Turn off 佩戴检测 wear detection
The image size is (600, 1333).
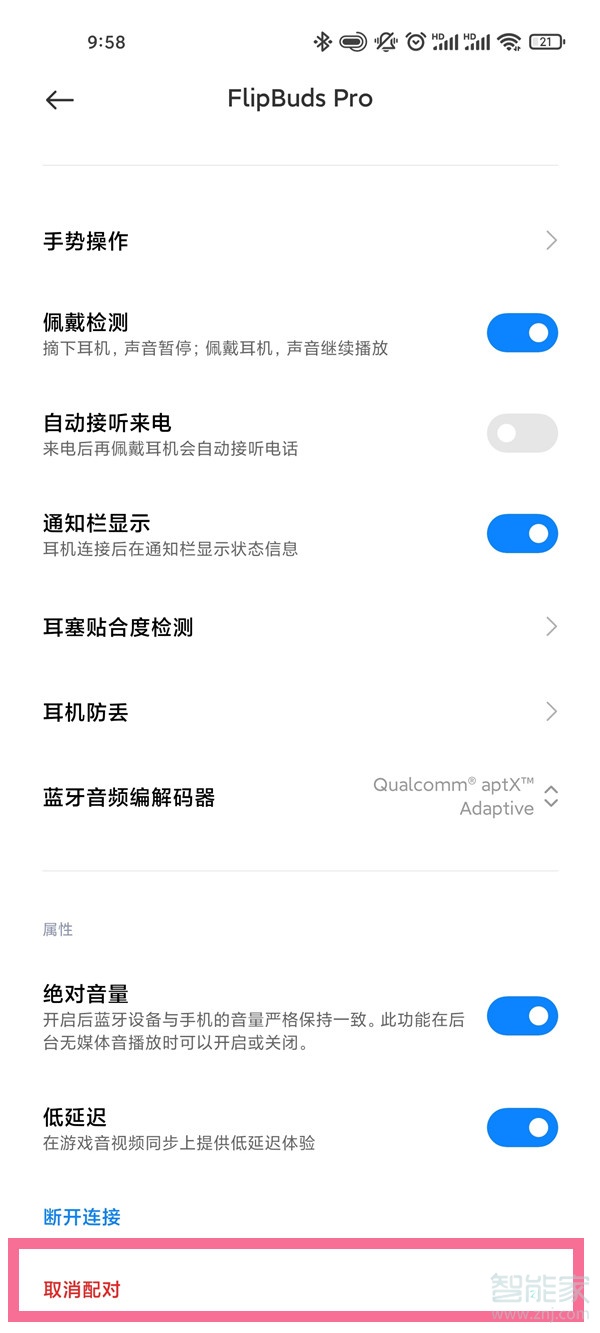[x=521, y=333]
